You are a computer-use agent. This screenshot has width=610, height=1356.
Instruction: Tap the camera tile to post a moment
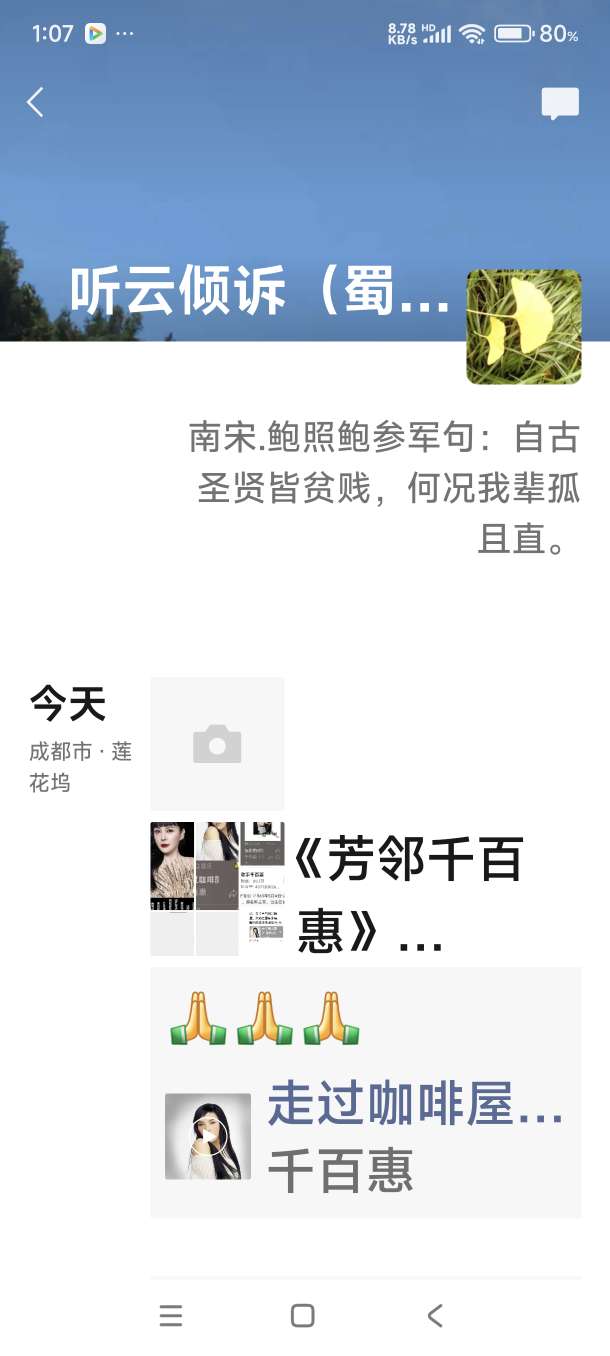[217, 744]
